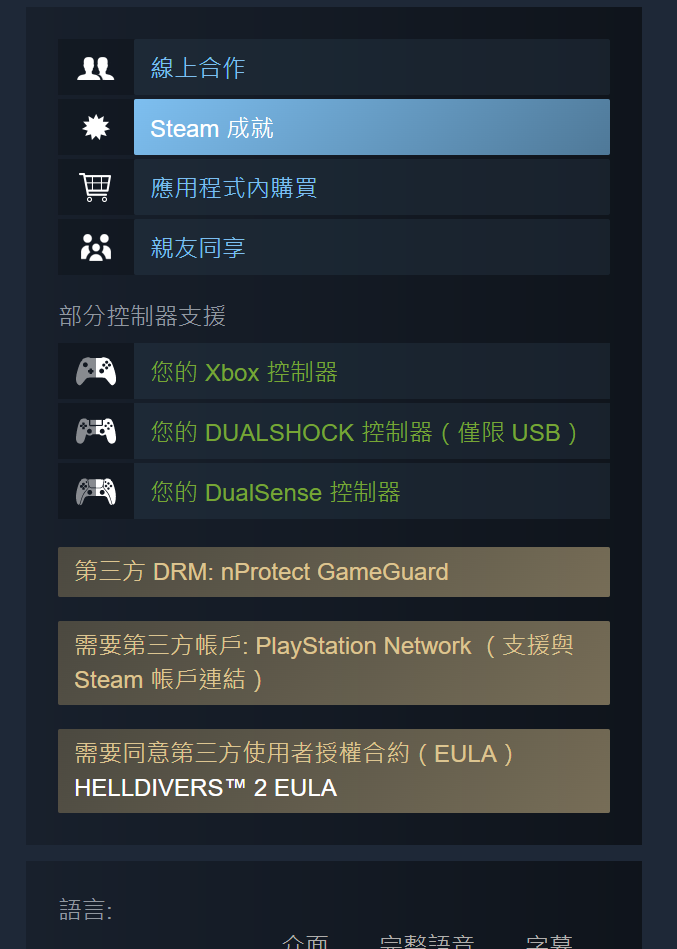Open the HELLDIVERS™ 2 EULA link

(x=205, y=788)
